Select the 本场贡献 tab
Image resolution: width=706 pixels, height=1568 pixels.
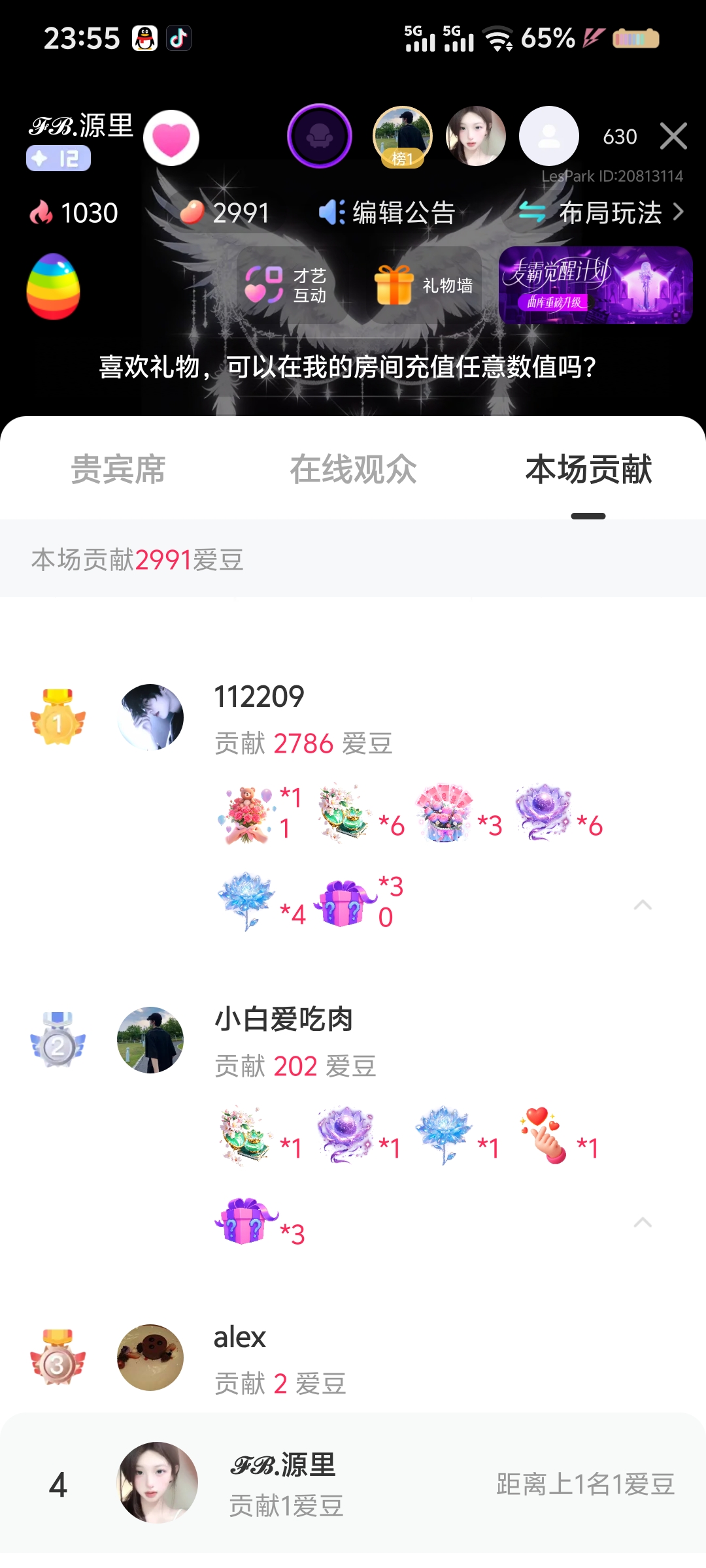click(588, 470)
